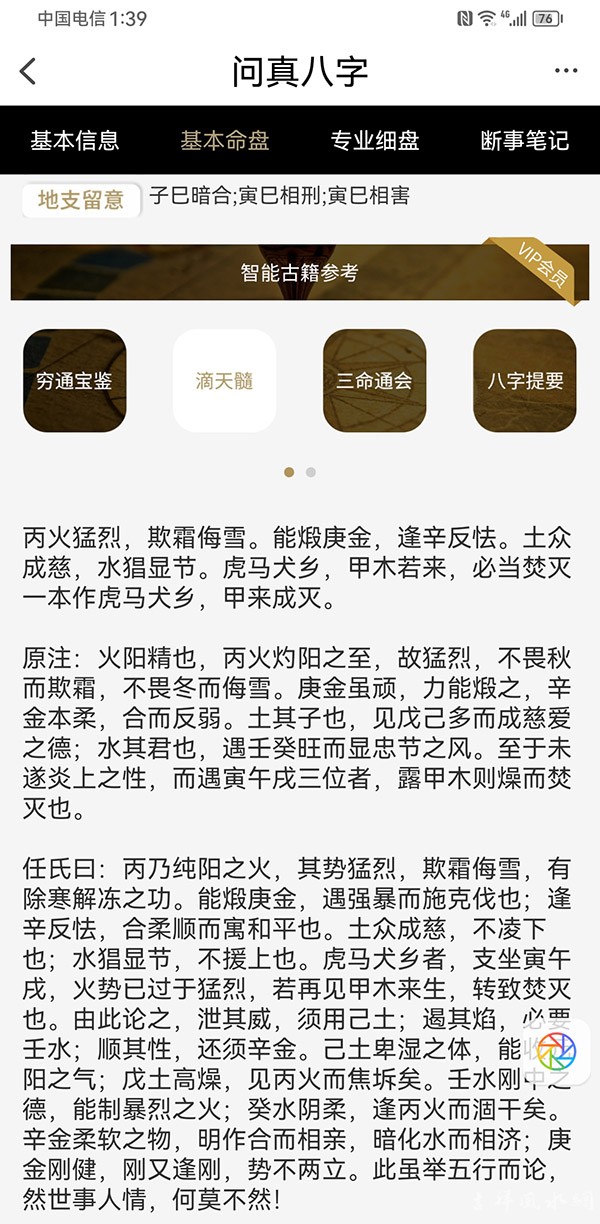Open the 断事笔记 tab
This screenshot has width=600, height=1224.
[525, 140]
